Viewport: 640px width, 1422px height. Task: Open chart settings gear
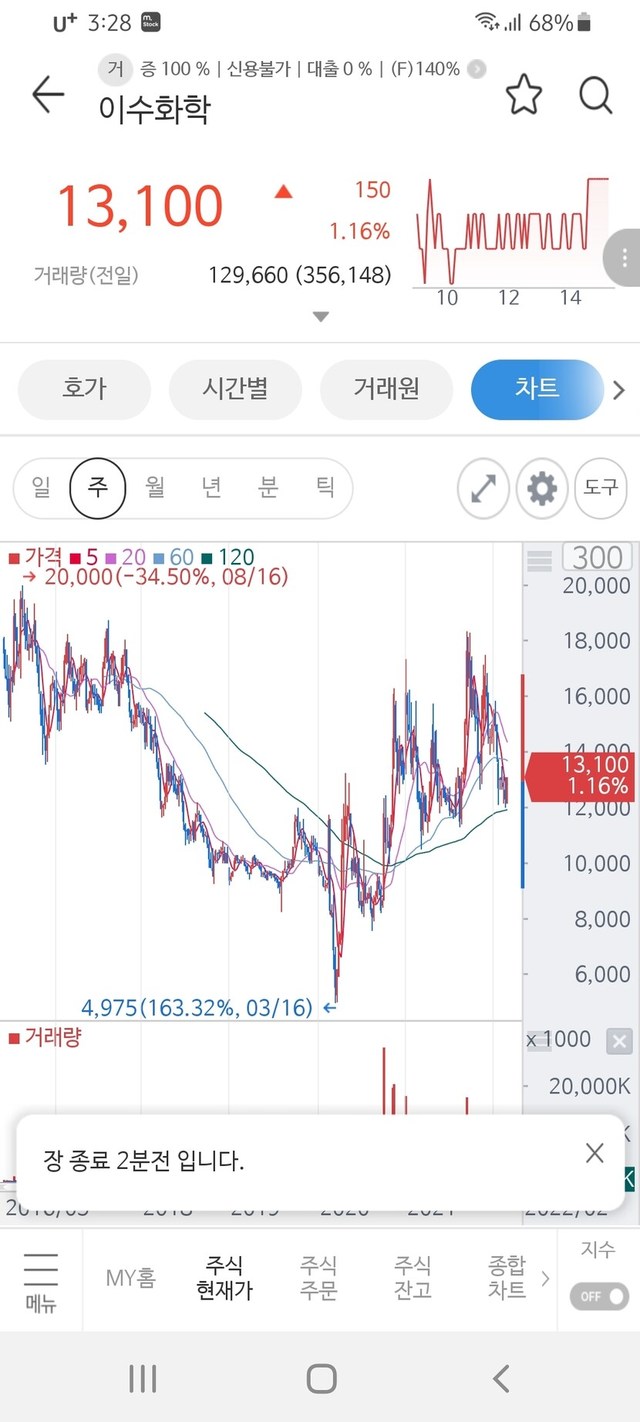pyautogui.click(x=542, y=489)
